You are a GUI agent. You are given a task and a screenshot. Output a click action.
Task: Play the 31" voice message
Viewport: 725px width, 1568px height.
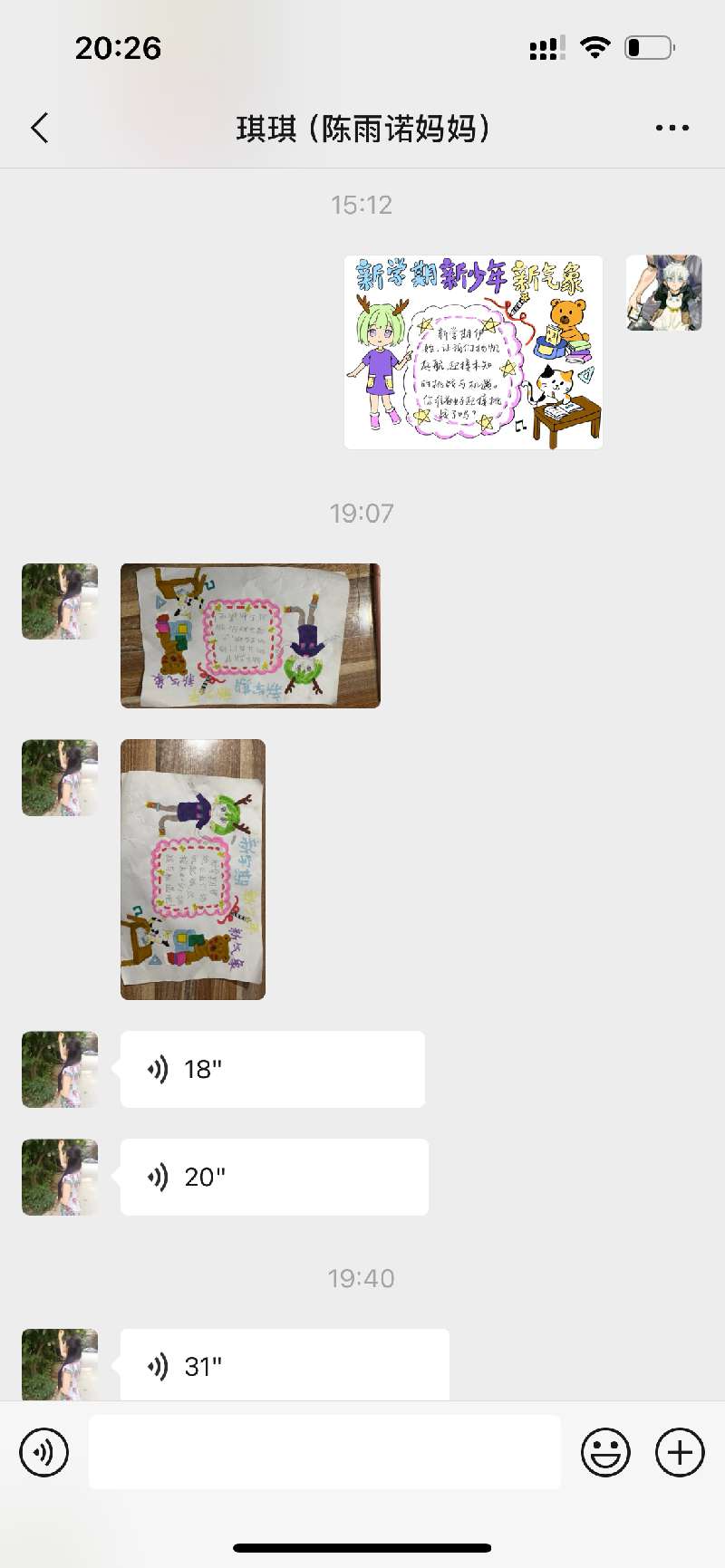[x=284, y=1365]
